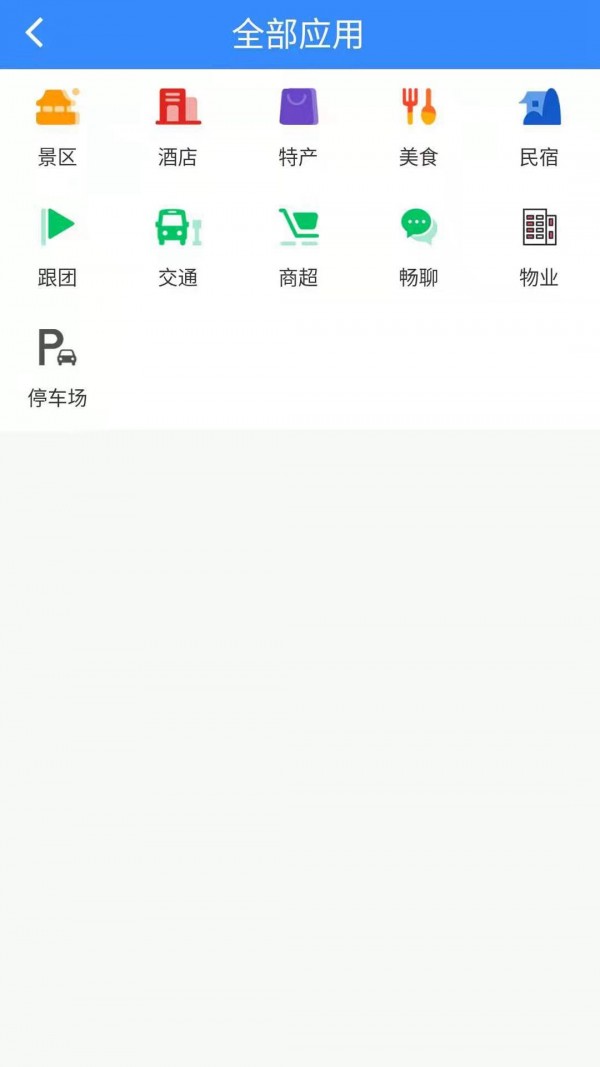Open the 景区 scenic spots app
600x1067 pixels.
tap(57, 125)
